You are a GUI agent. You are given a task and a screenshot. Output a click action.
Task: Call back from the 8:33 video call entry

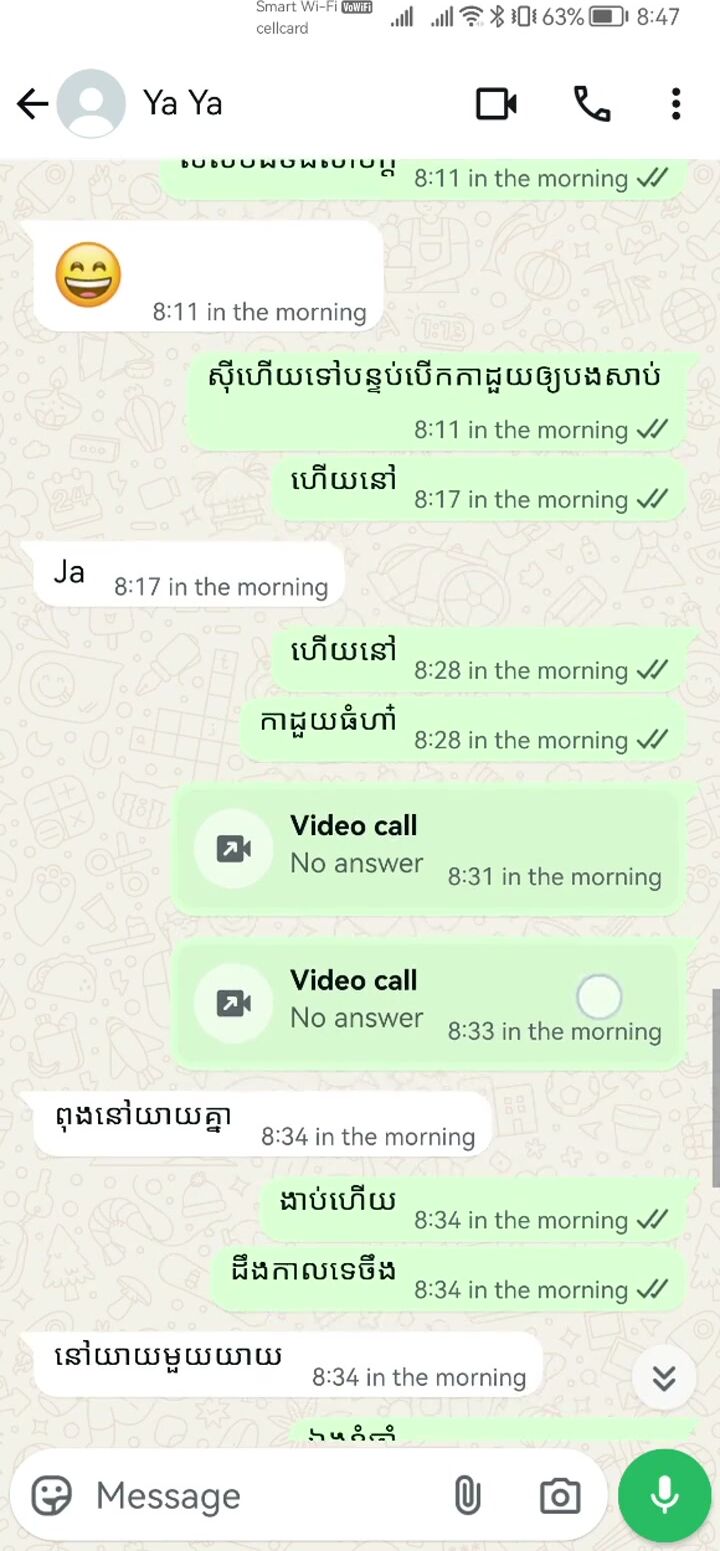coord(233,1003)
